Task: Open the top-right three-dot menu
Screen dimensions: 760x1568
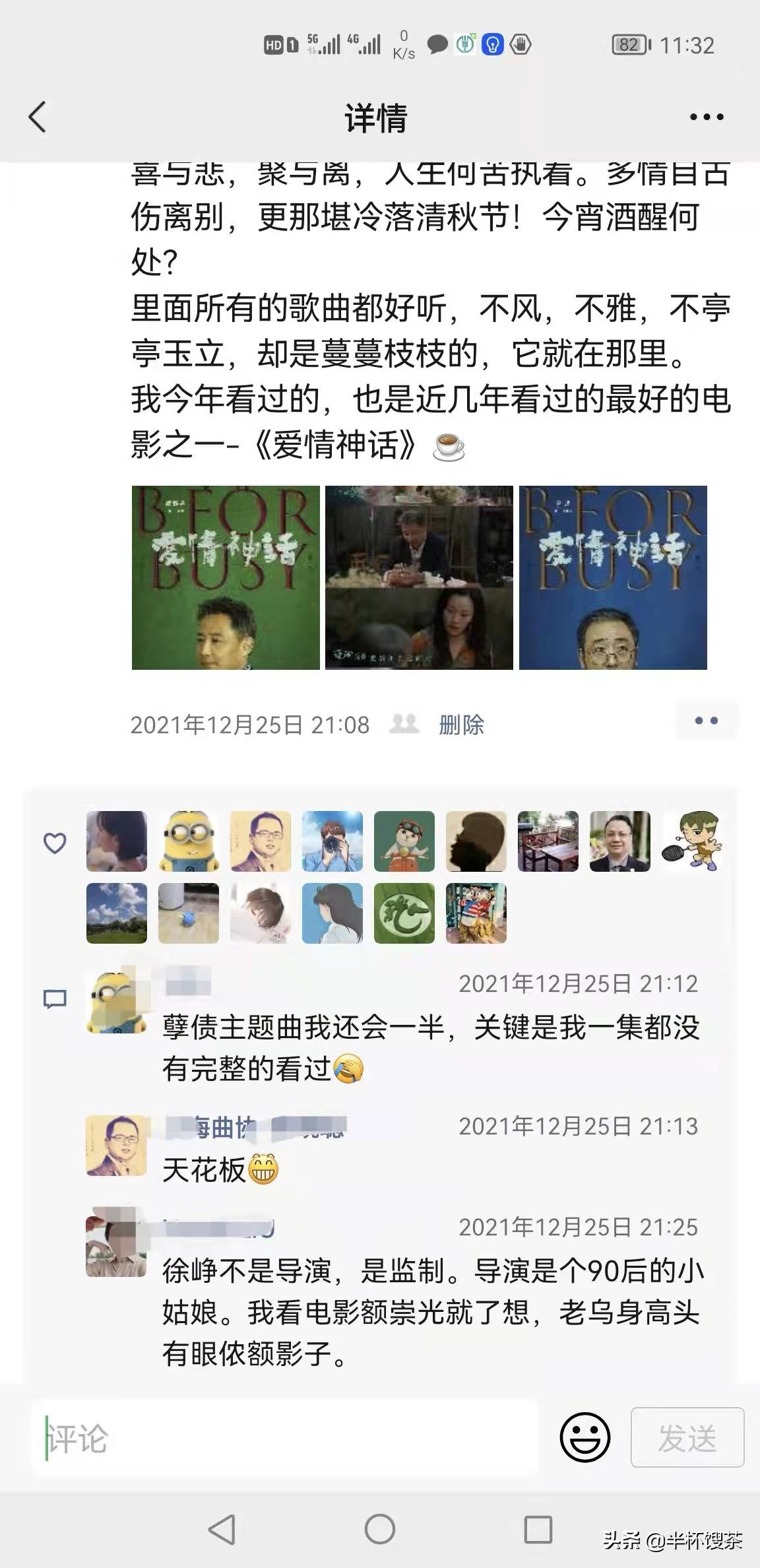Action: point(706,117)
